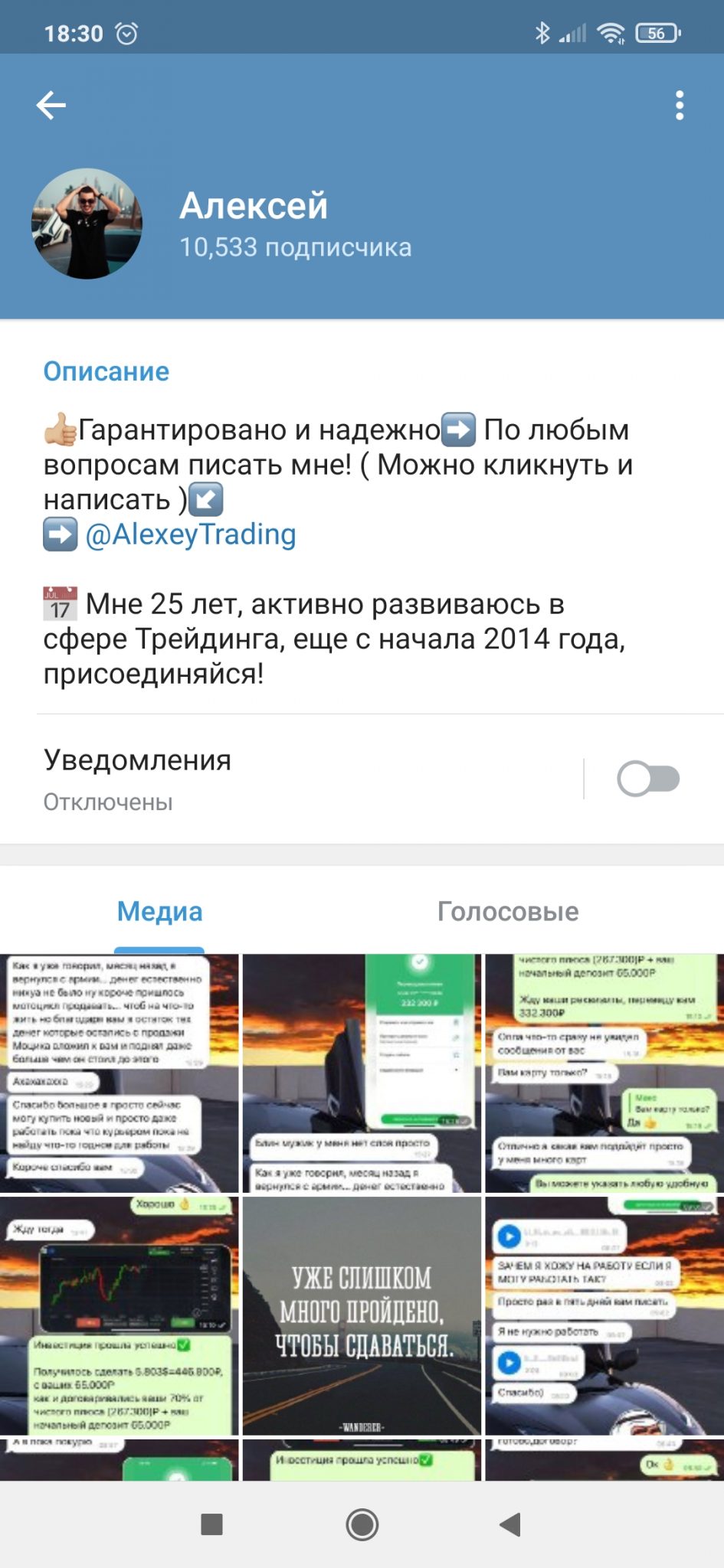Open the media tile with voice messages chat
Screen dimensions: 724x1568
pyautogui.click(x=604, y=1315)
